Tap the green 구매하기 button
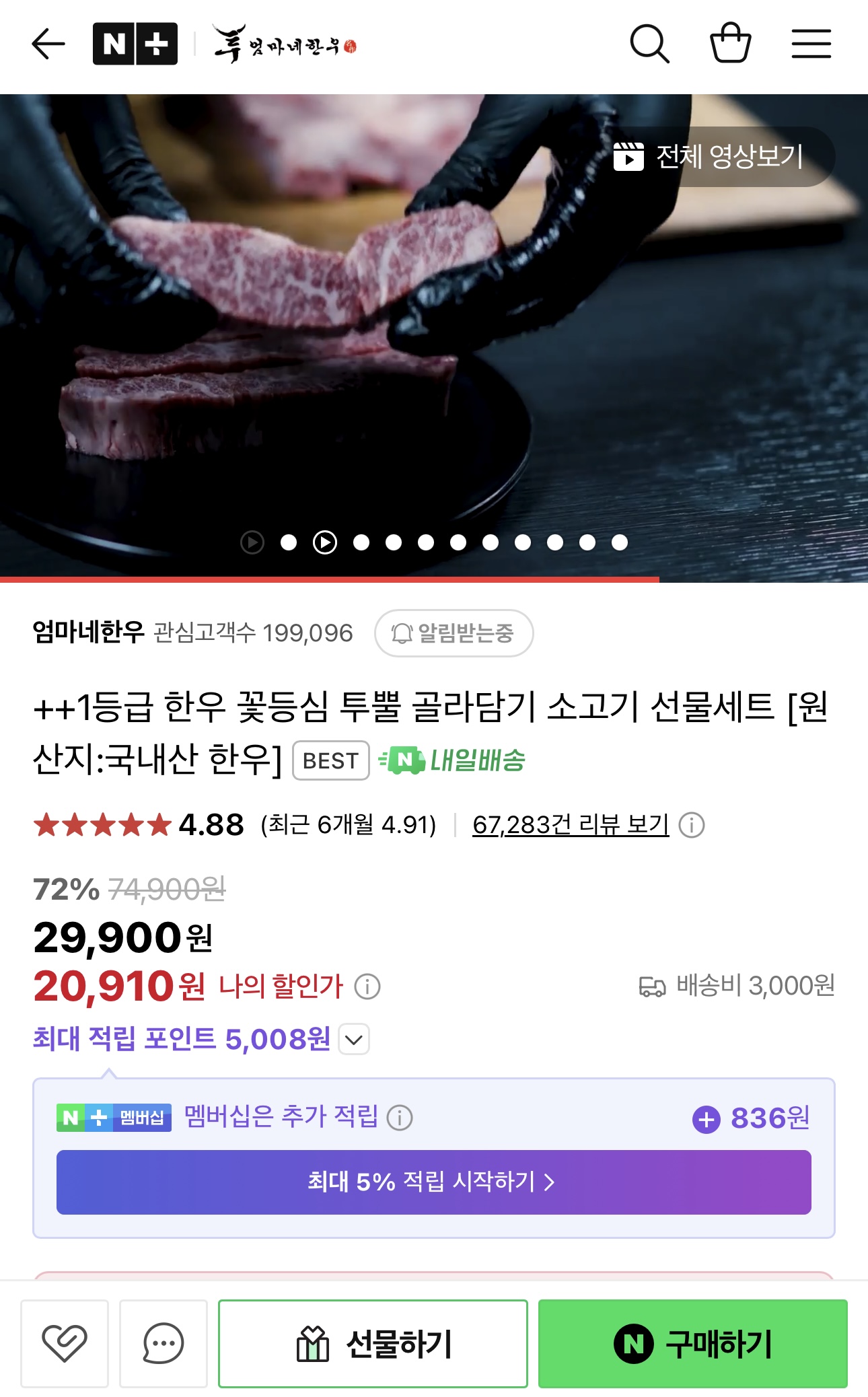 pos(692,1344)
